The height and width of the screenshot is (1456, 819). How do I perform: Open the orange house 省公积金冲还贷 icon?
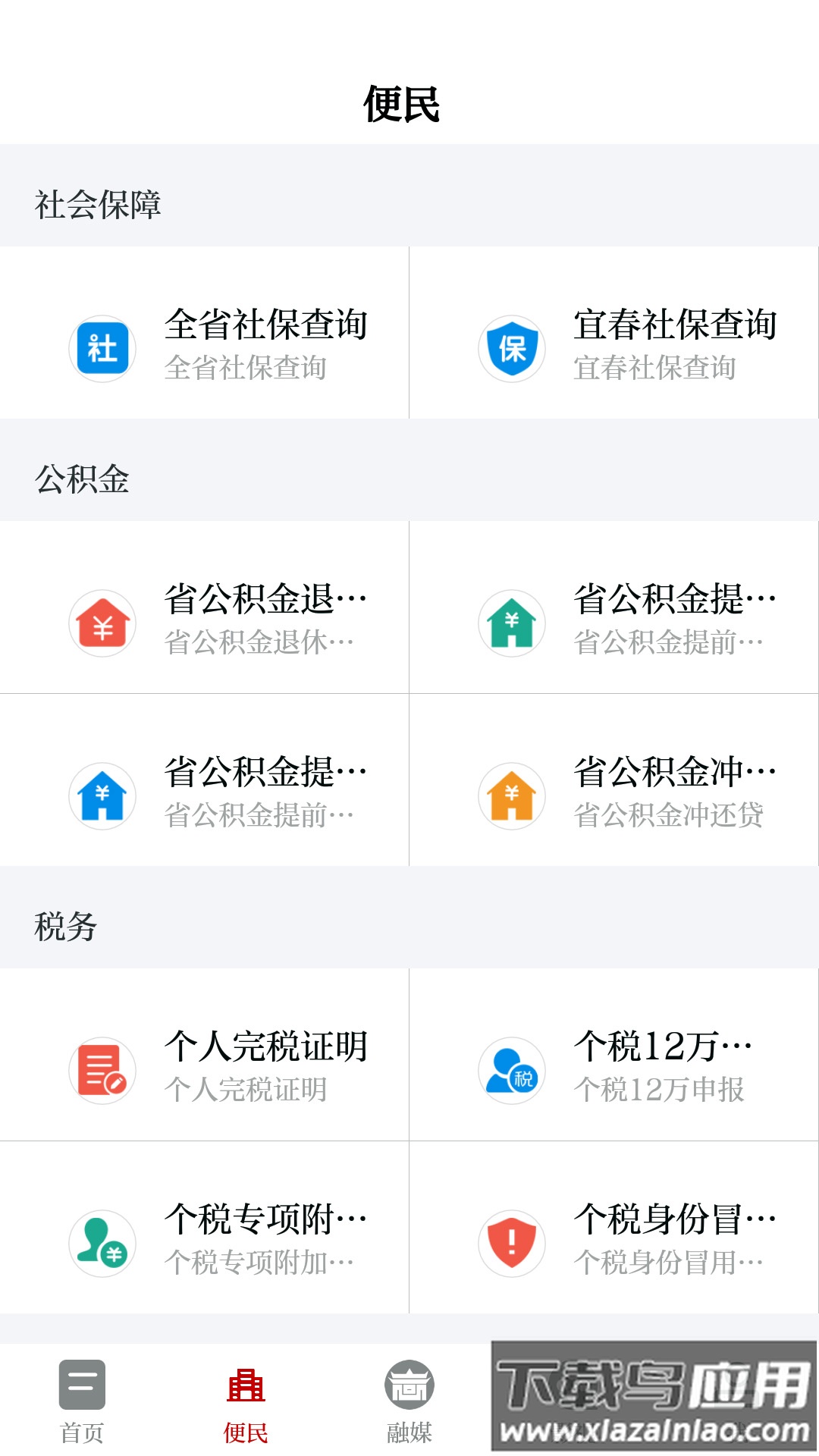coord(512,795)
